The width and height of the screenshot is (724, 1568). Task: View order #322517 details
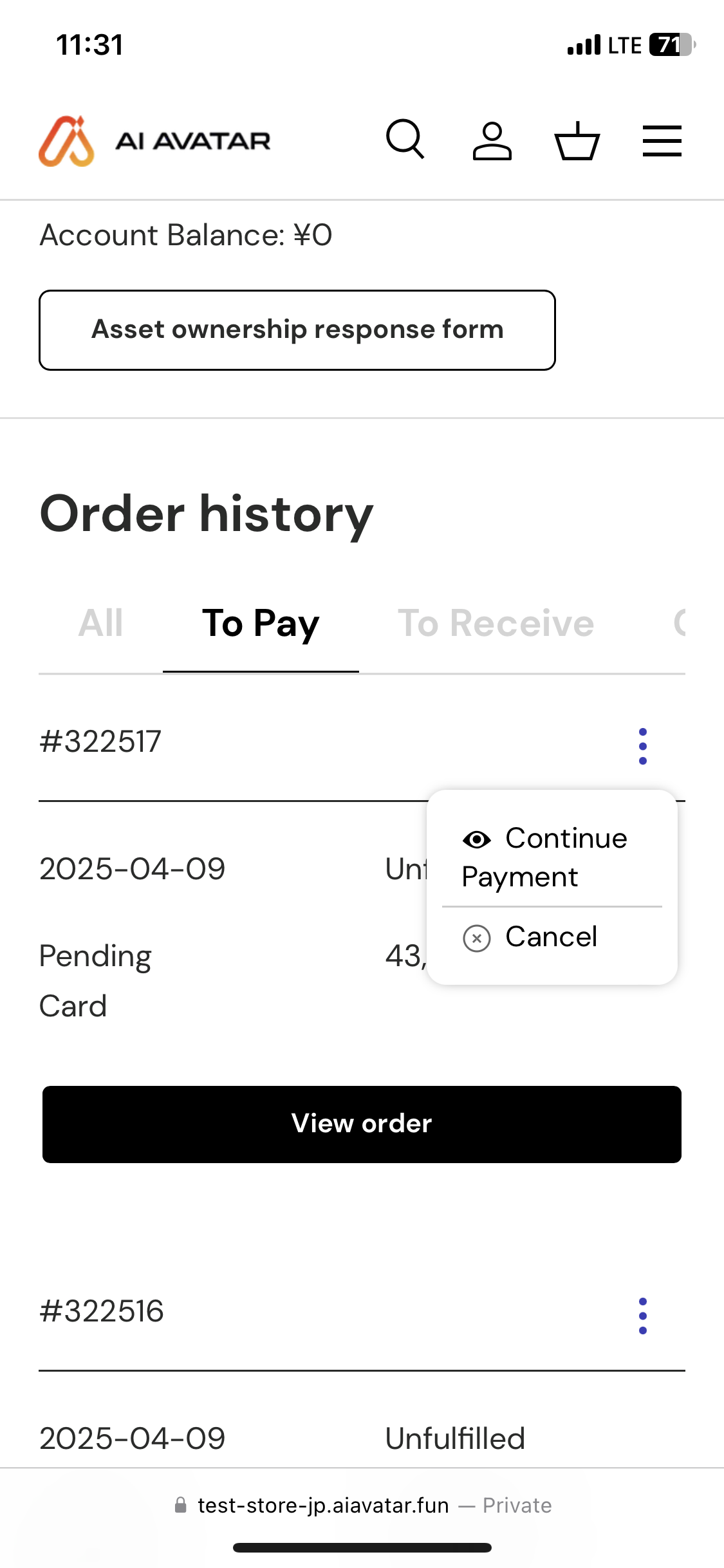362,1124
